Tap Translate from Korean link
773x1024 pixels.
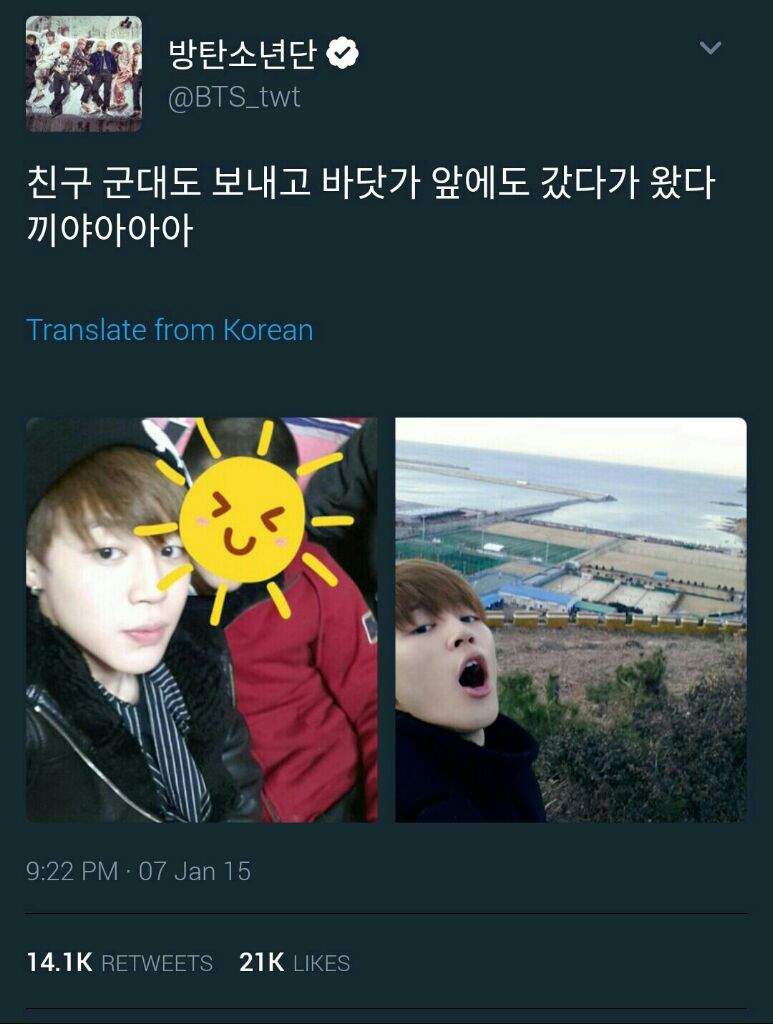click(x=170, y=330)
